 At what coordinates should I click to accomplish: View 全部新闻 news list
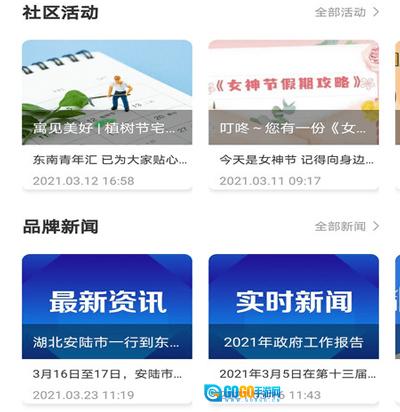coord(347,226)
